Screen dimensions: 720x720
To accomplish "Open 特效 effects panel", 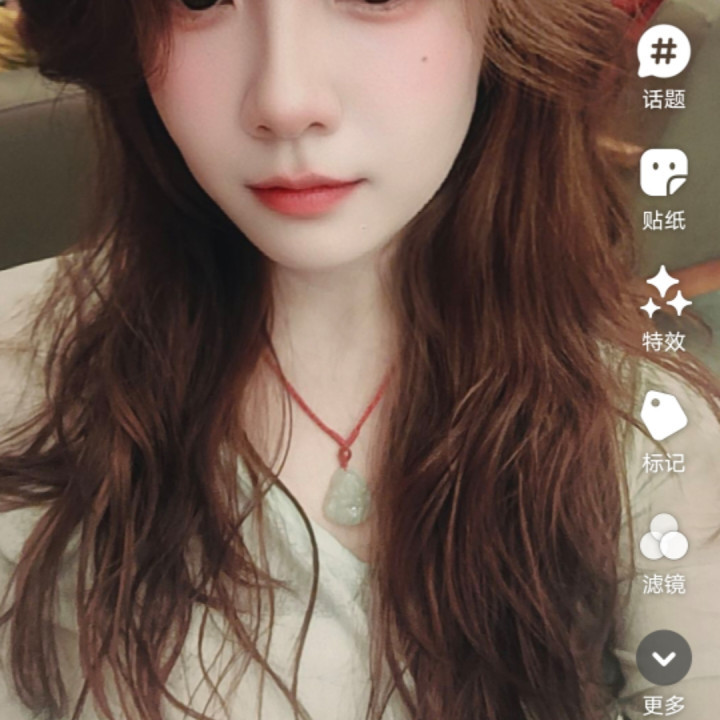I will 664,294.
